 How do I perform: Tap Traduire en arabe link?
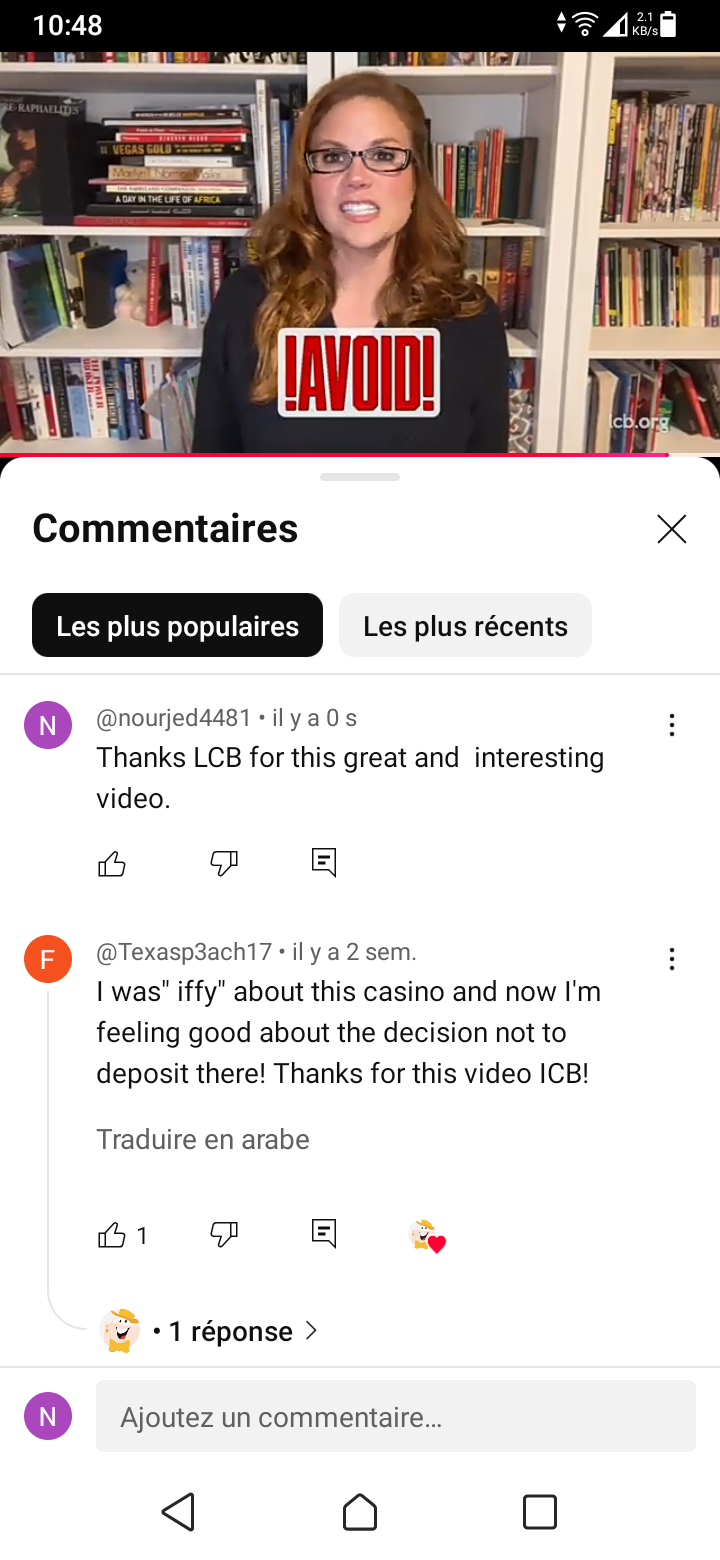point(203,1139)
